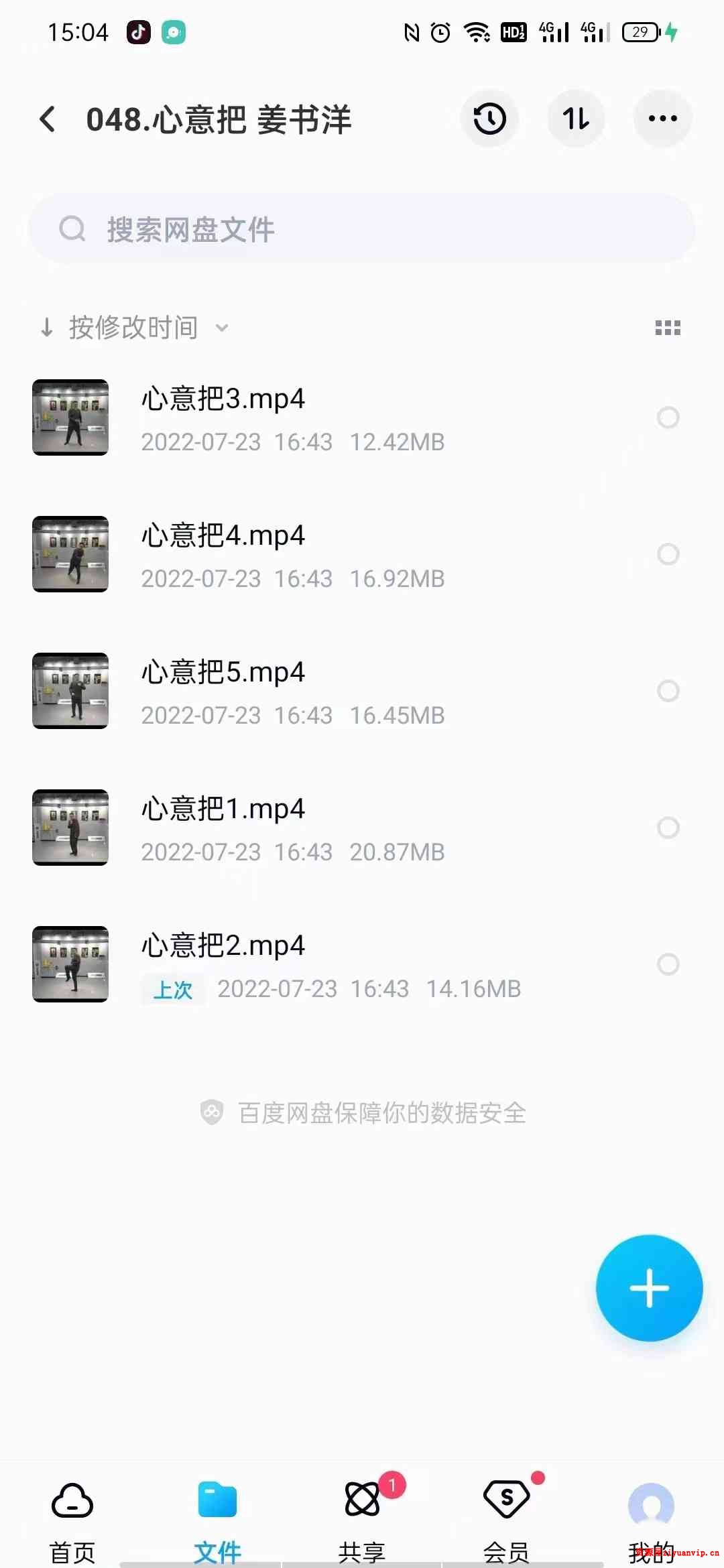Open the search magnifier in search bar

[73, 228]
